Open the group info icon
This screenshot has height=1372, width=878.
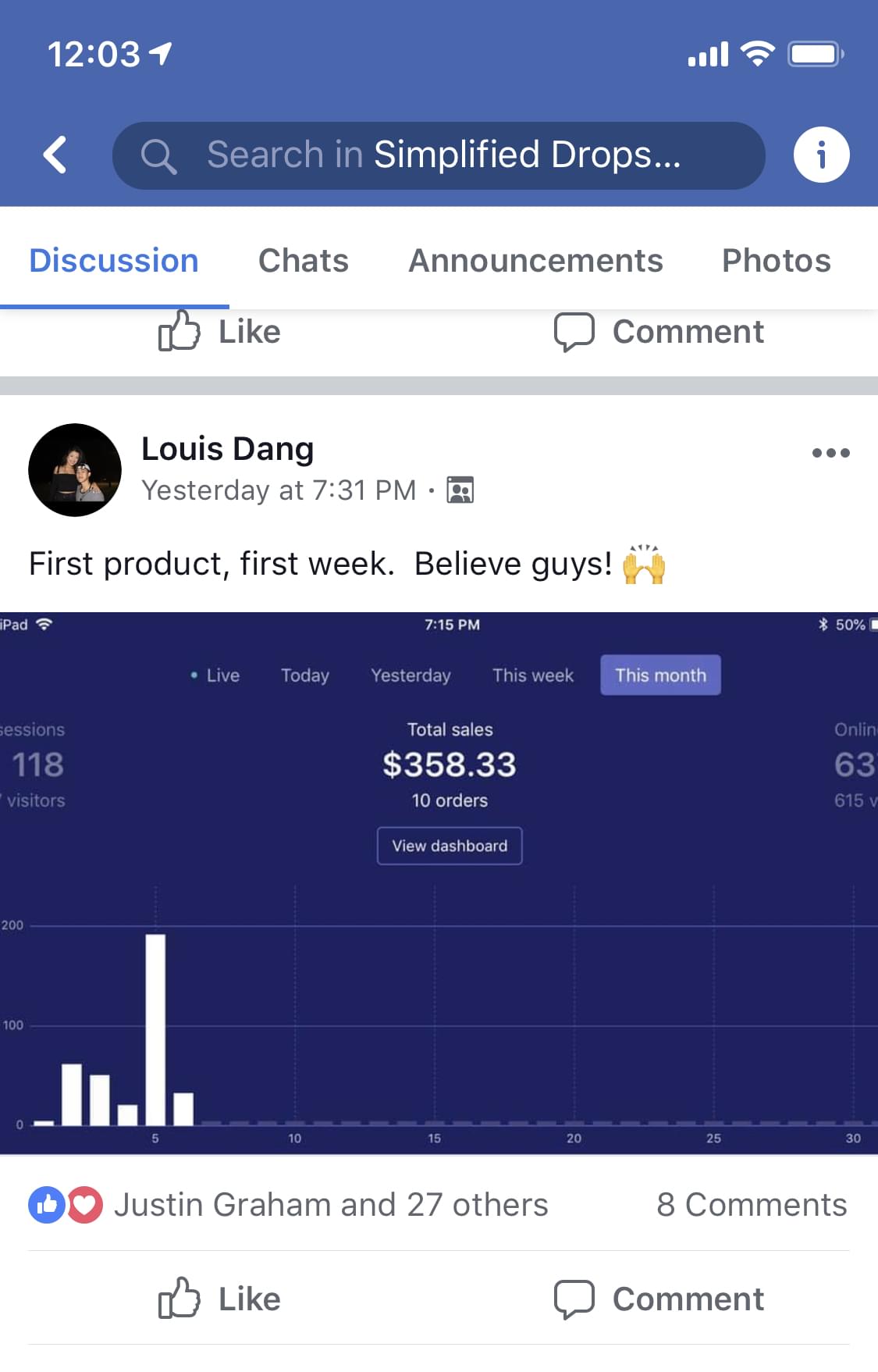(820, 155)
